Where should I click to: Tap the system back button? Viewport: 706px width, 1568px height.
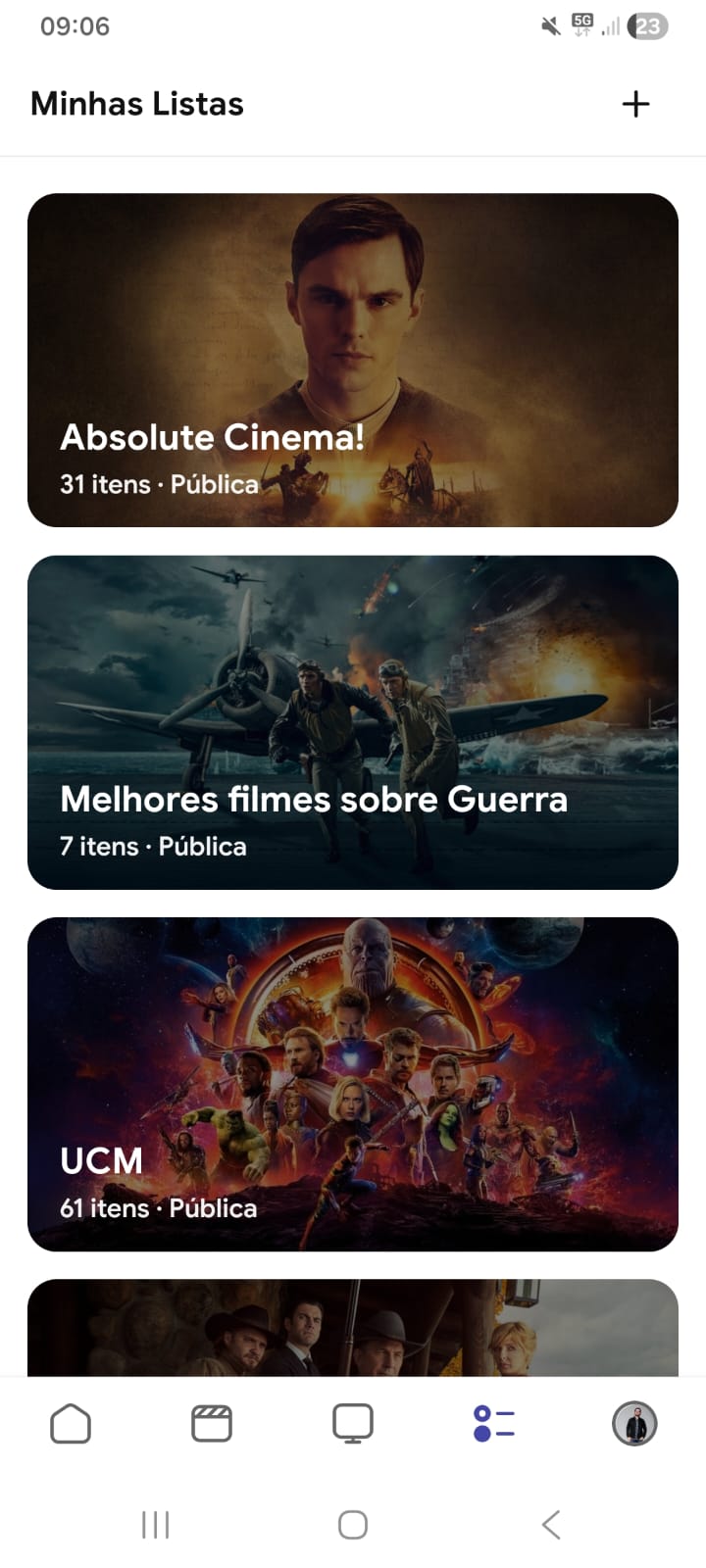click(551, 1524)
